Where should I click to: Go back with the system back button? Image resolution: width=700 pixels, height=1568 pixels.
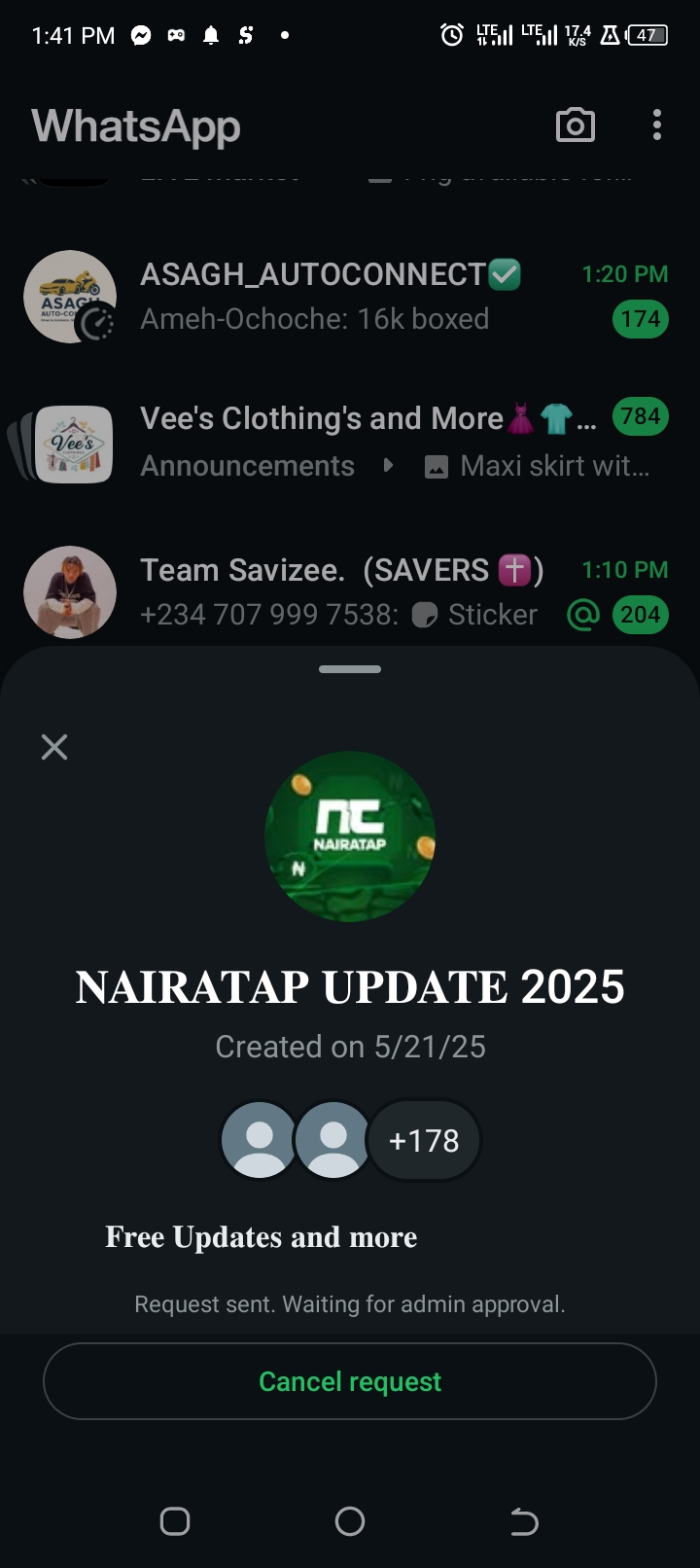[524, 1521]
